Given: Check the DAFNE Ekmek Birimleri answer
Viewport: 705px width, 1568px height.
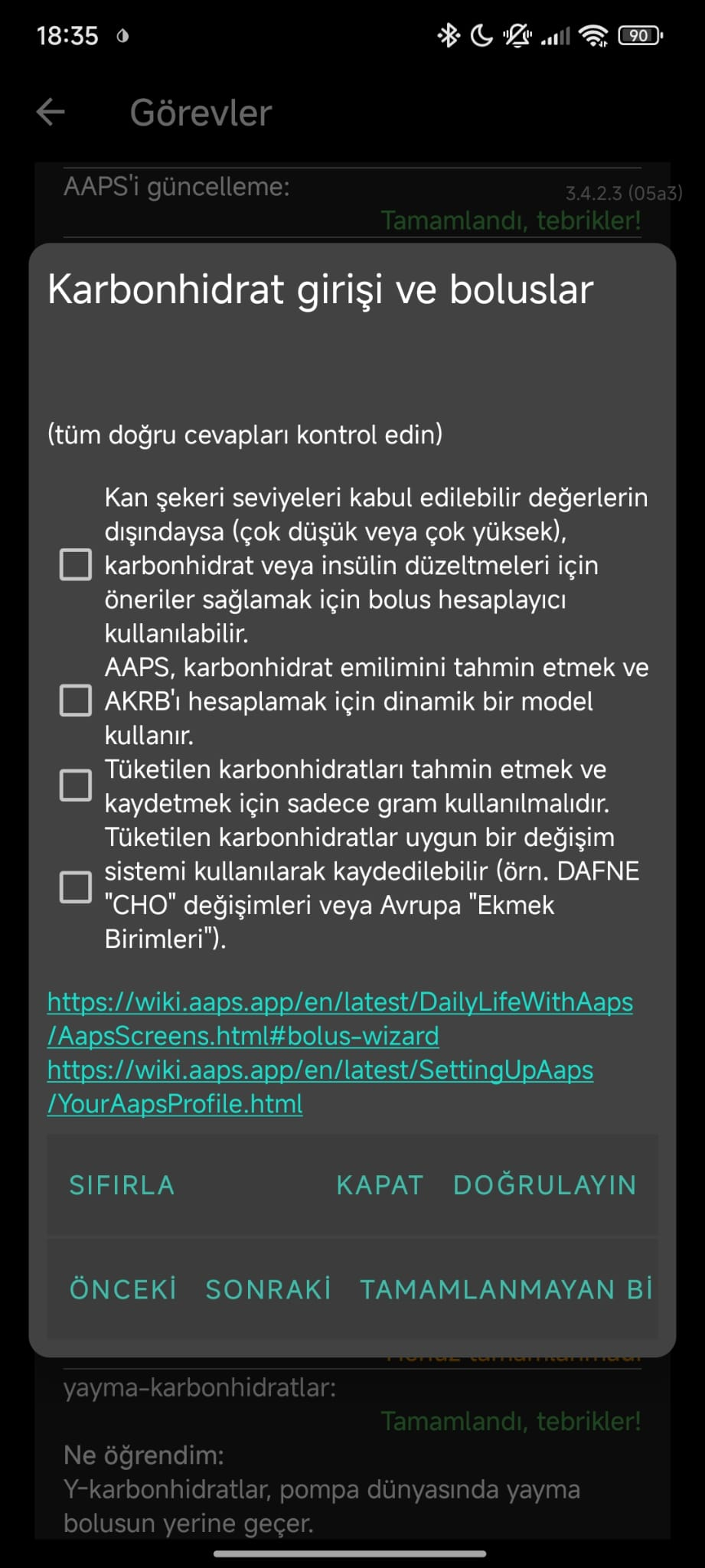Looking at the screenshot, I should pyautogui.click(x=76, y=887).
